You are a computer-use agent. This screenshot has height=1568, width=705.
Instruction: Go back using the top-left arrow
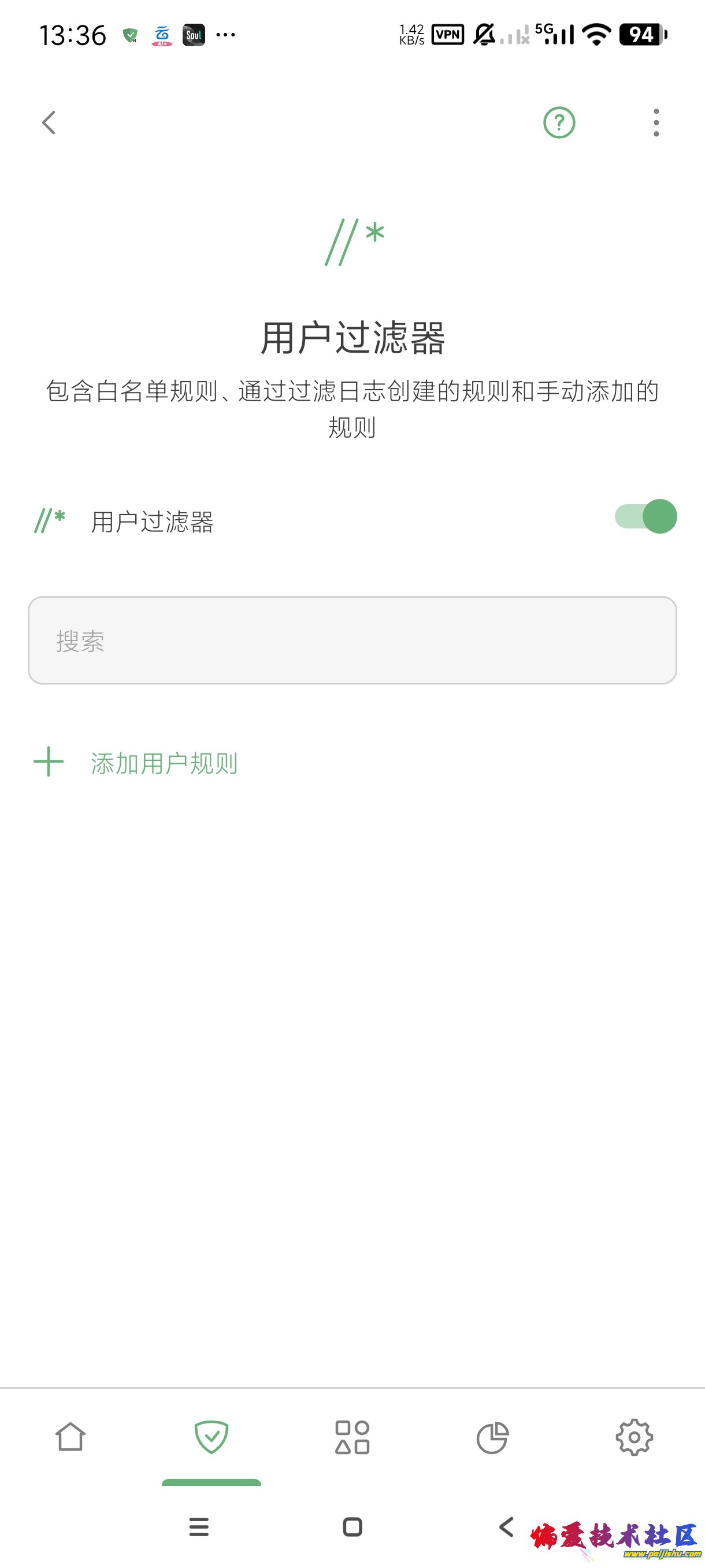[49, 123]
